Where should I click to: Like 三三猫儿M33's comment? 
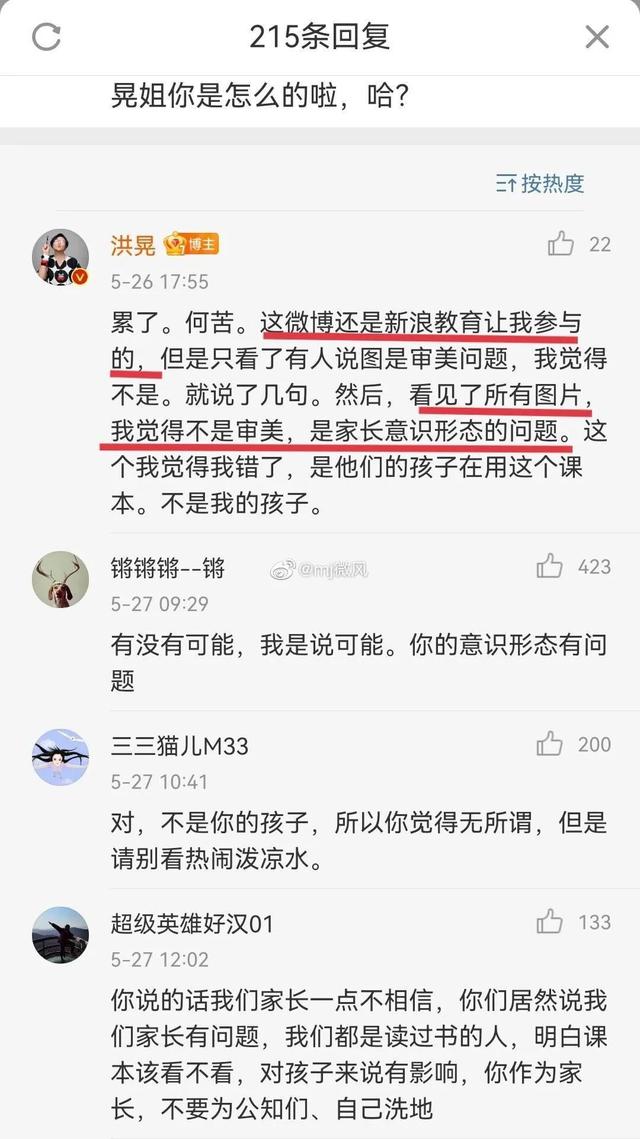click(x=550, y=744)
